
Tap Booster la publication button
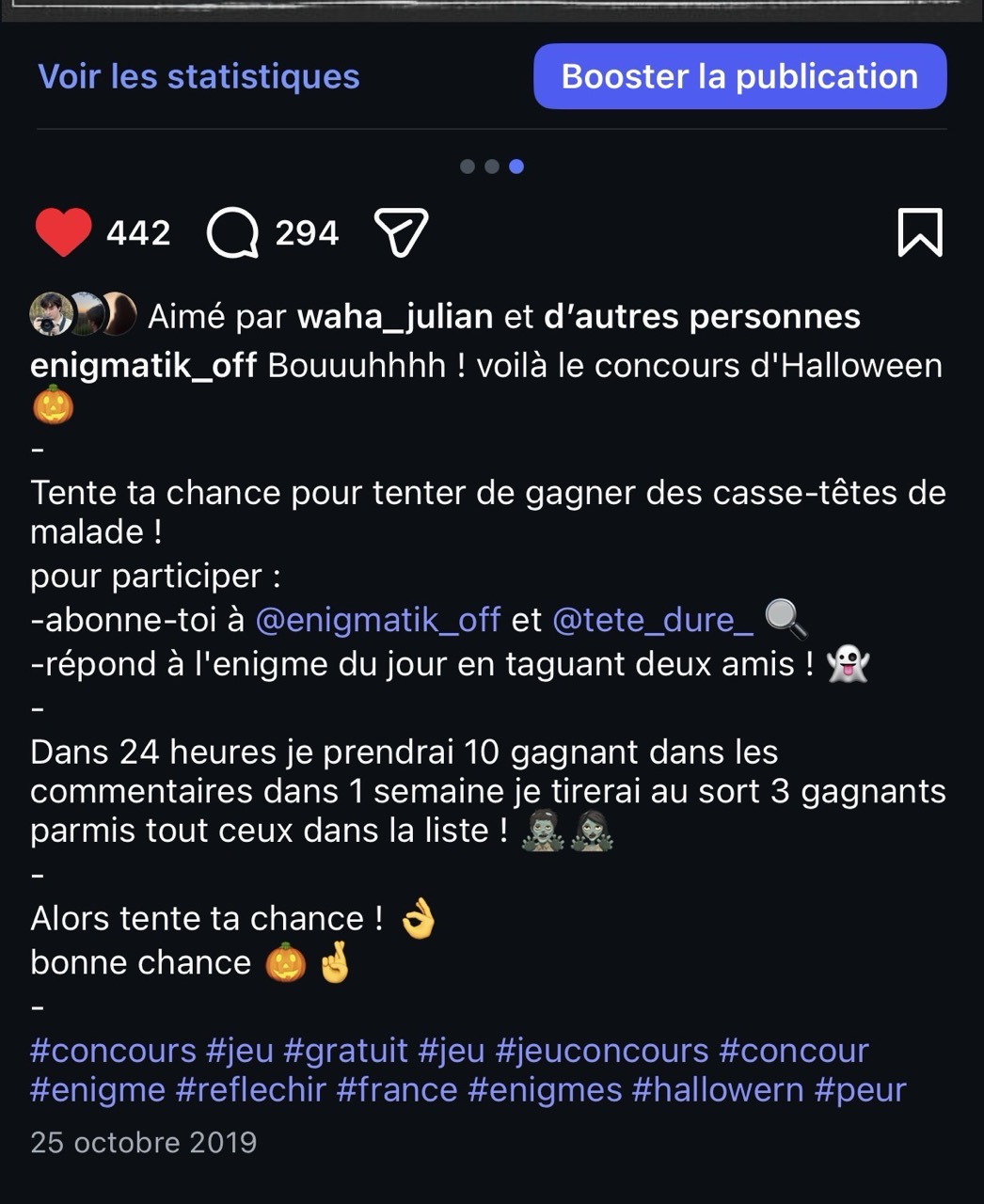[739, 76]
